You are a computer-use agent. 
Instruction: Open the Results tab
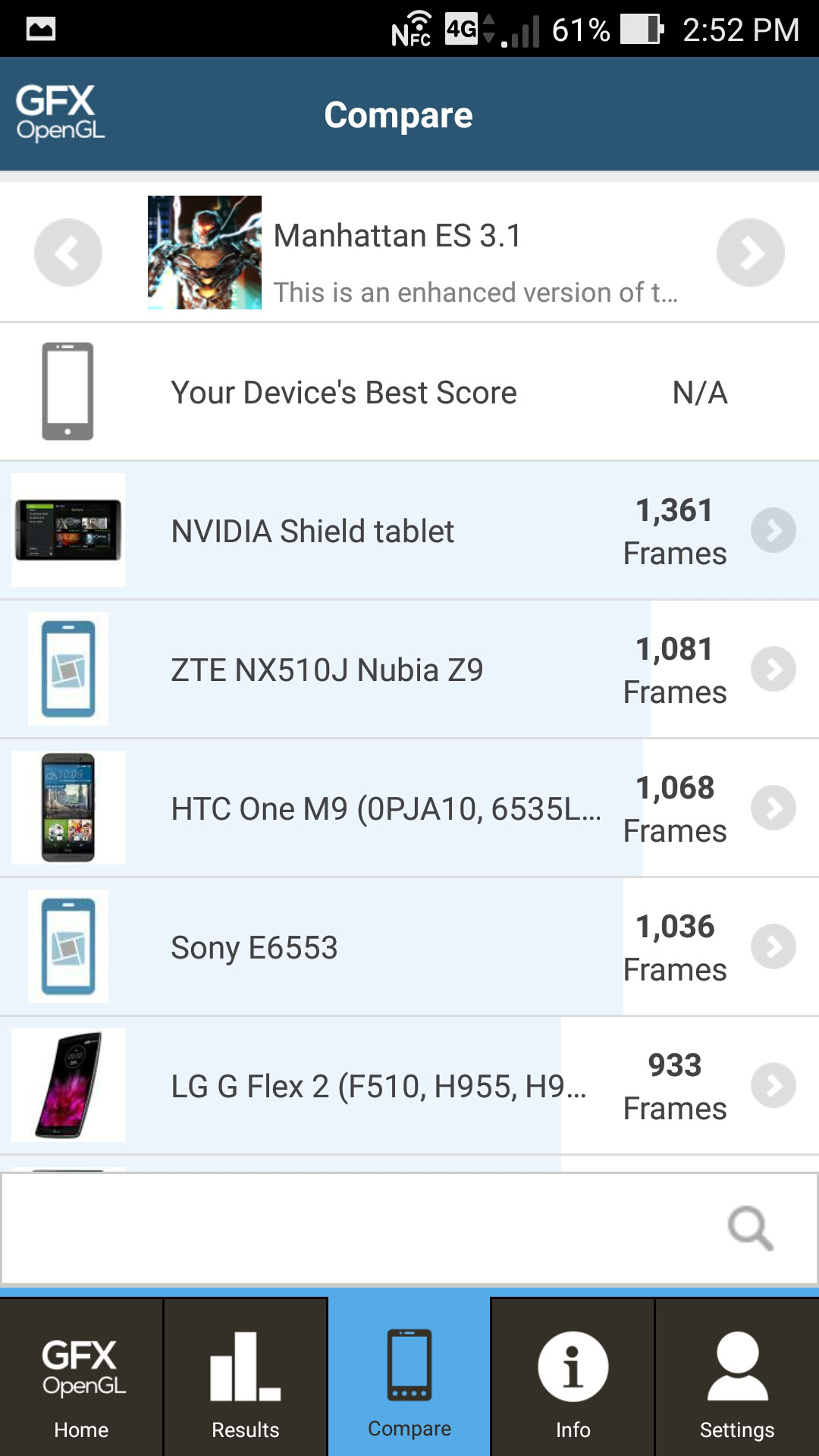(245, 1377)
